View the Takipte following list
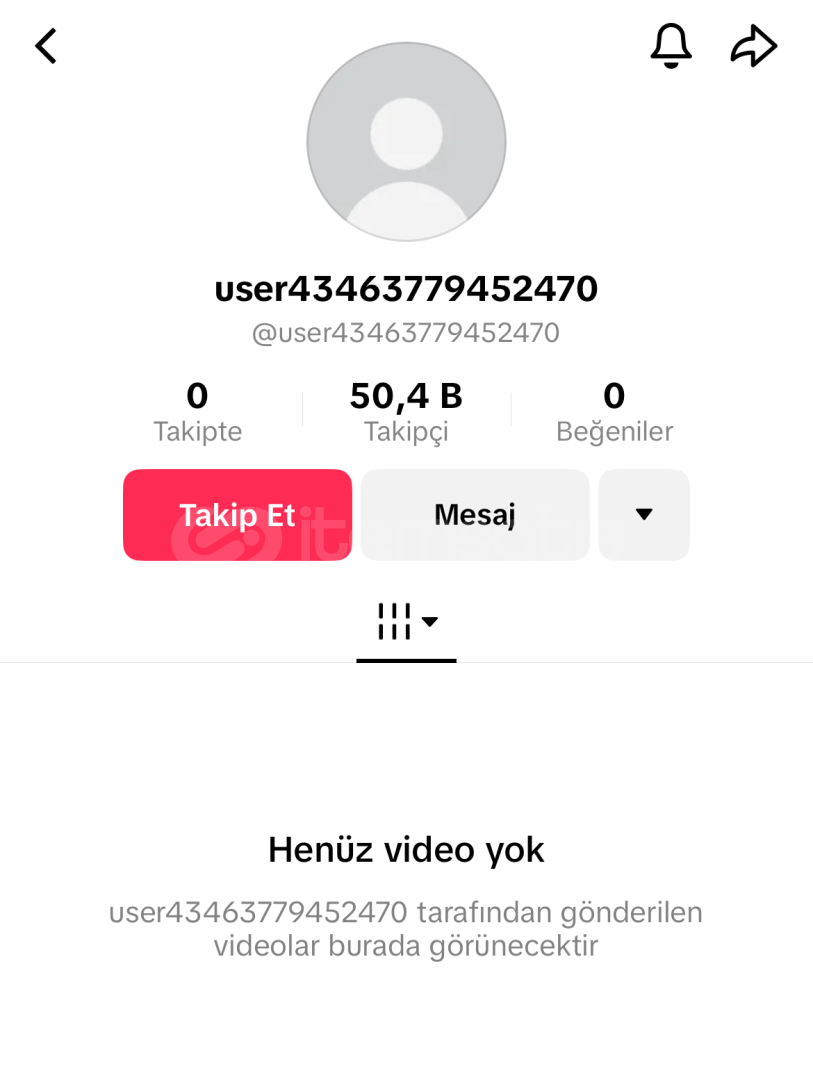This screenshot has height=1080, width=813. (197, 411)
